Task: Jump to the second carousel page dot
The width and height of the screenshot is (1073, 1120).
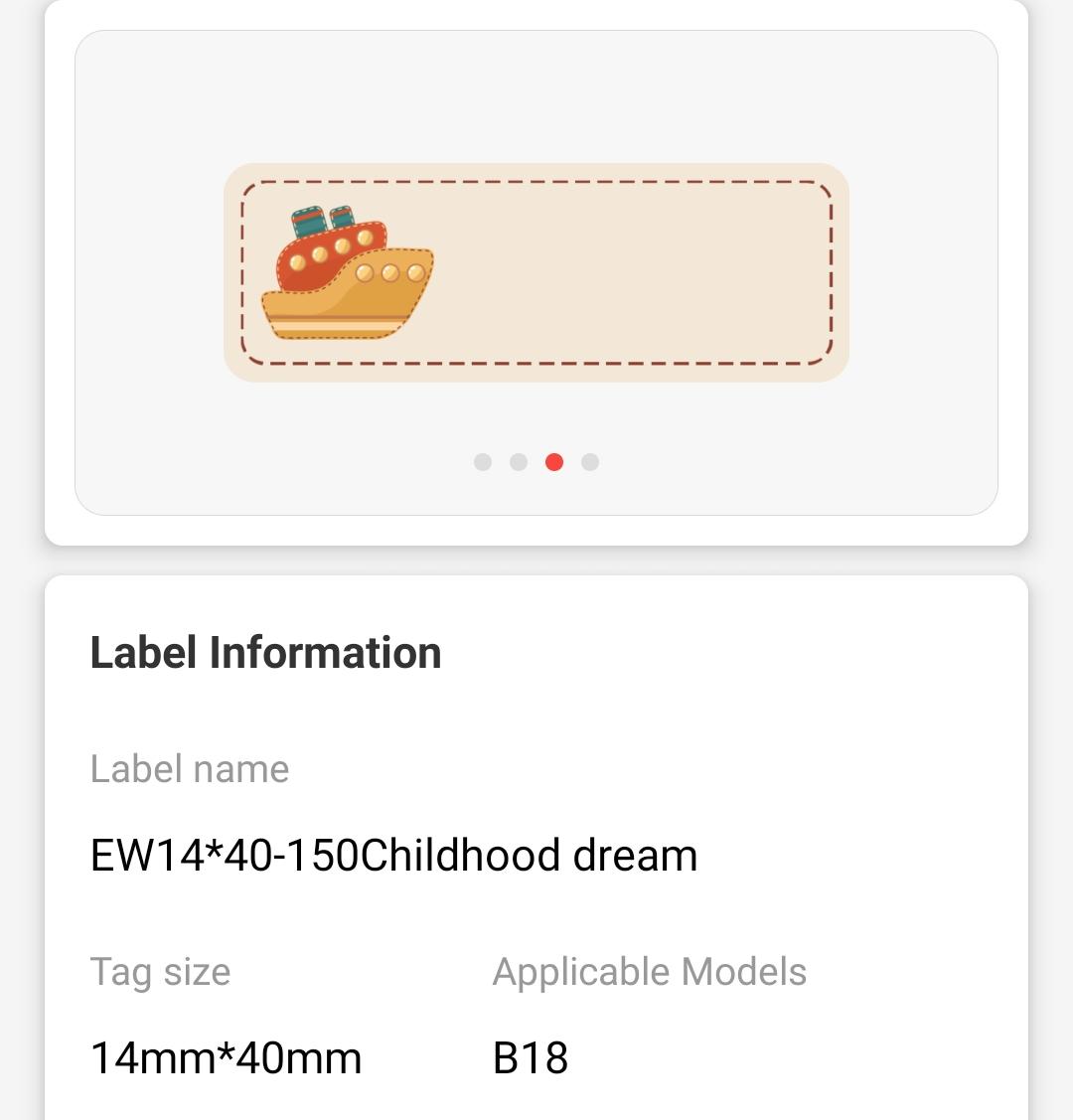Action: (x=519, y=462)
